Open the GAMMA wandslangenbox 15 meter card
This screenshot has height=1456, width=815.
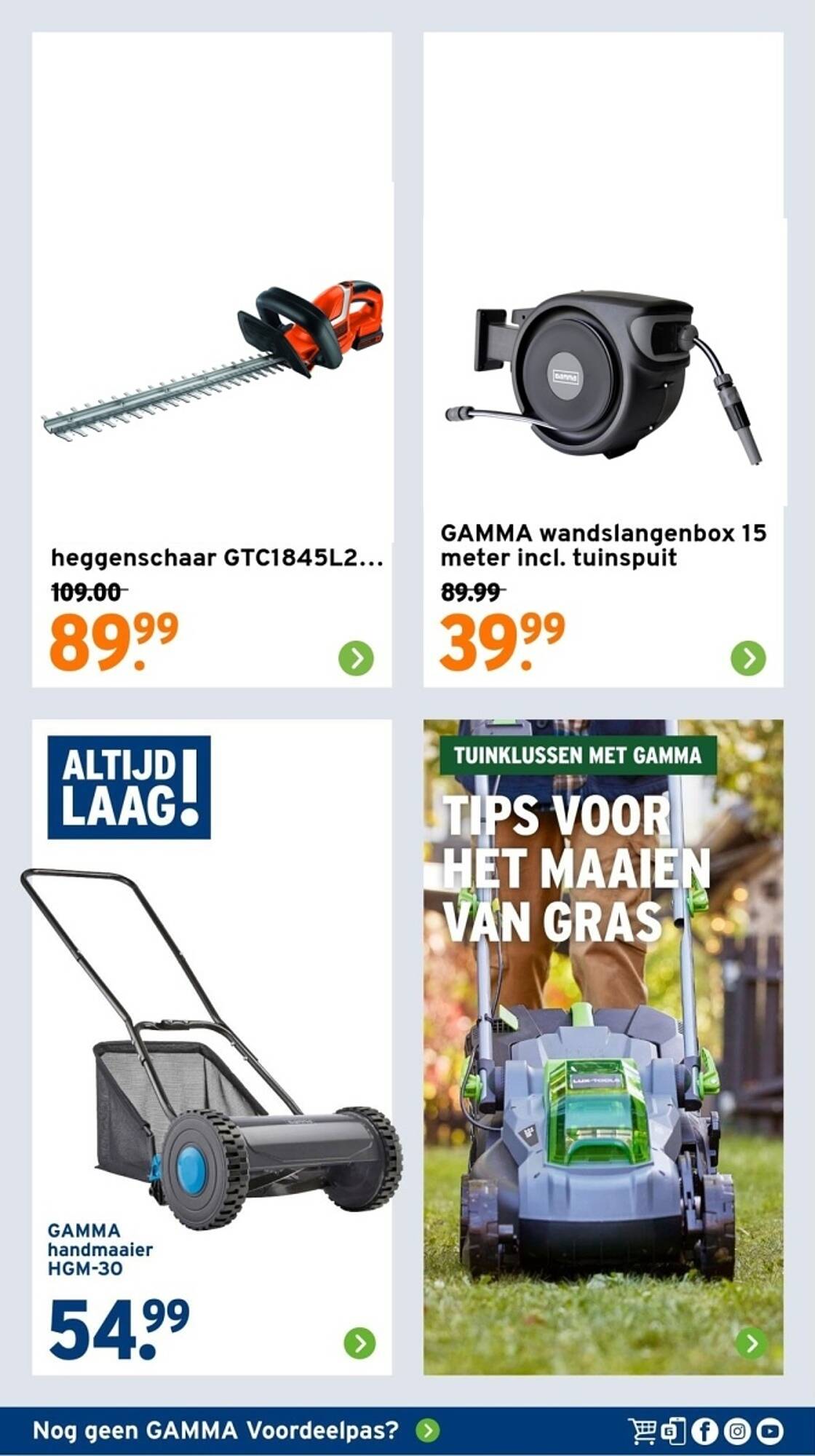coord(603,359)
